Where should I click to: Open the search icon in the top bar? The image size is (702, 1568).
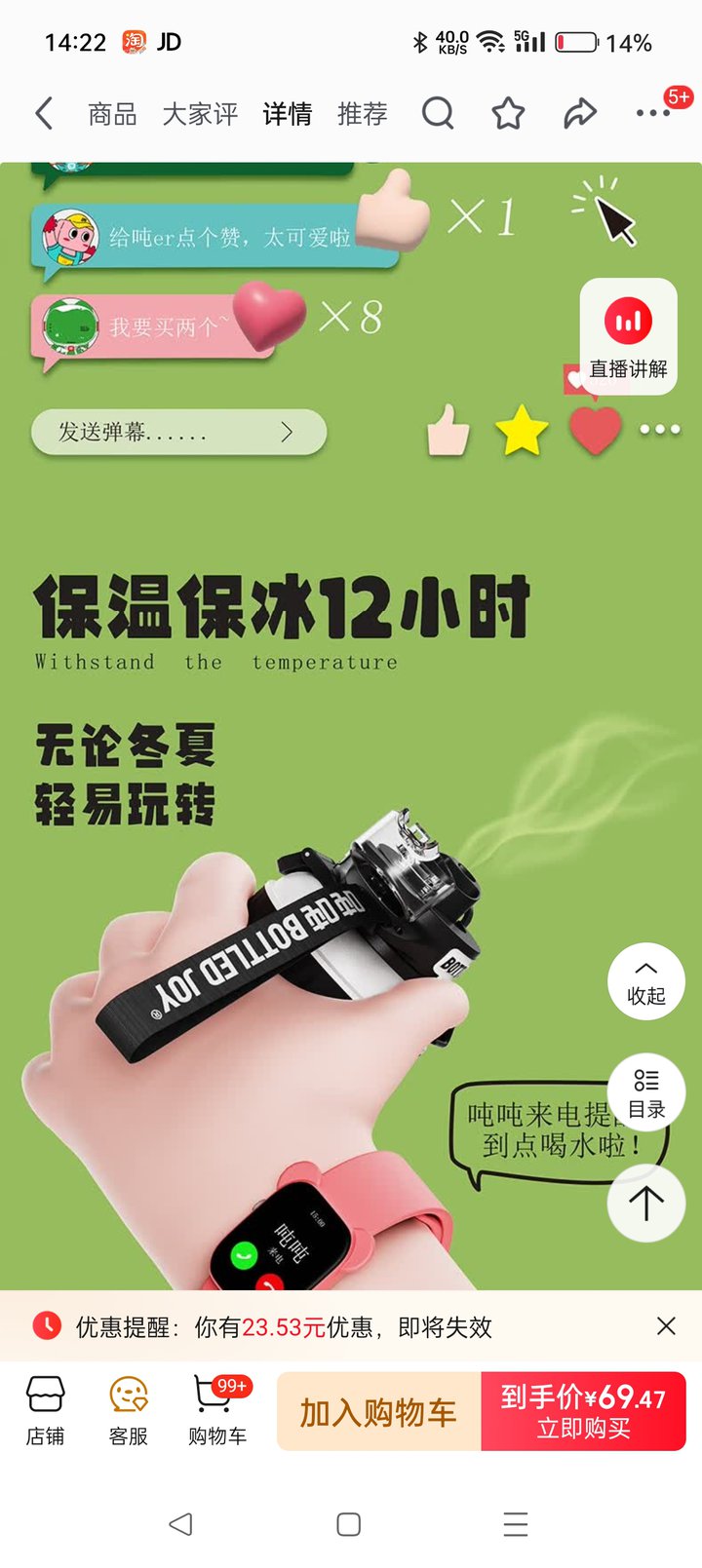click(438, 113)
